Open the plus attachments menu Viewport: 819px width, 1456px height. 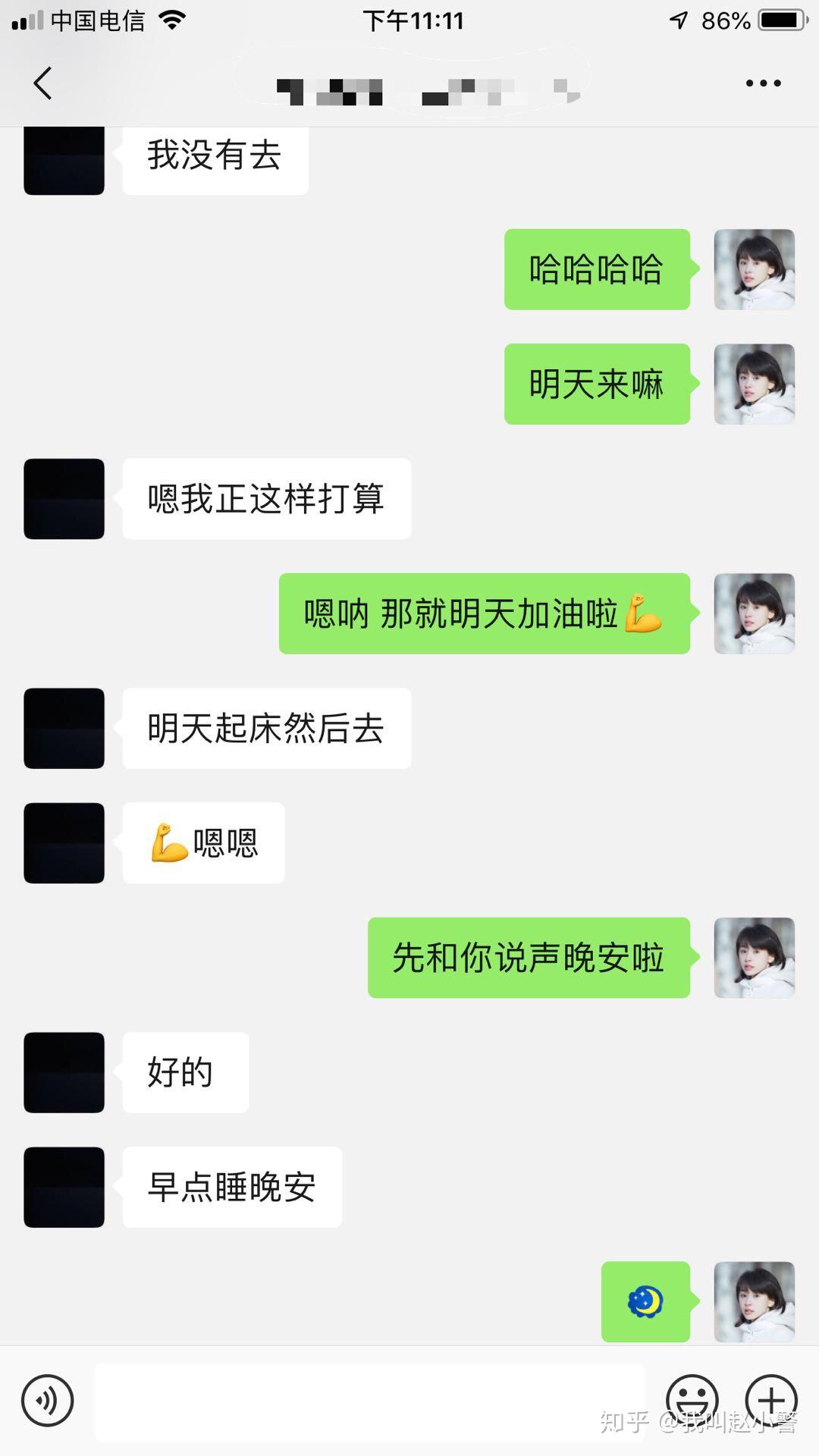click(771, 1401)
